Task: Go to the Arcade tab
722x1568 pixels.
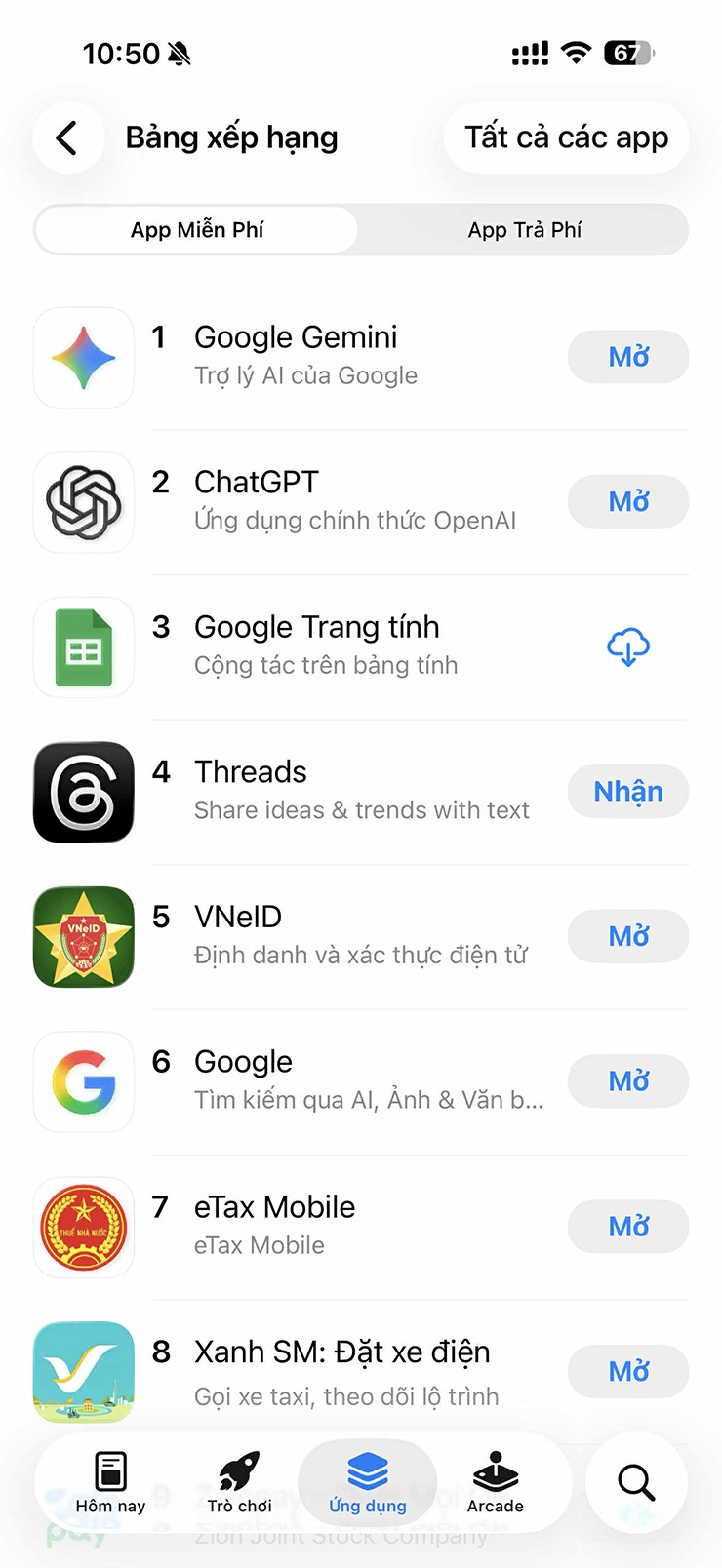Action: [495, 1483]
